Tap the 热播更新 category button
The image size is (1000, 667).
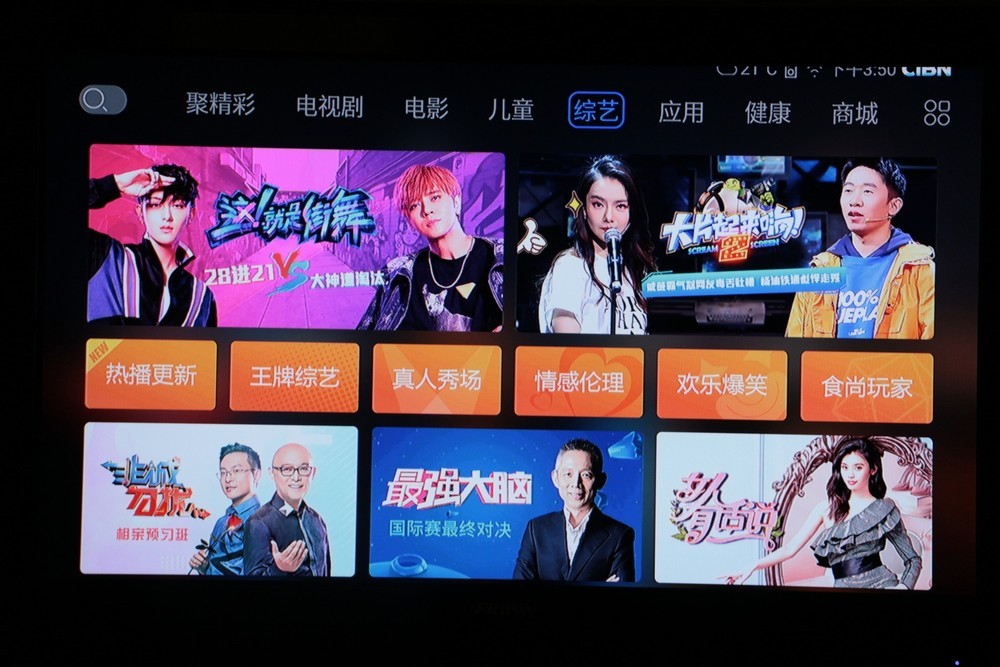point(151,375)
